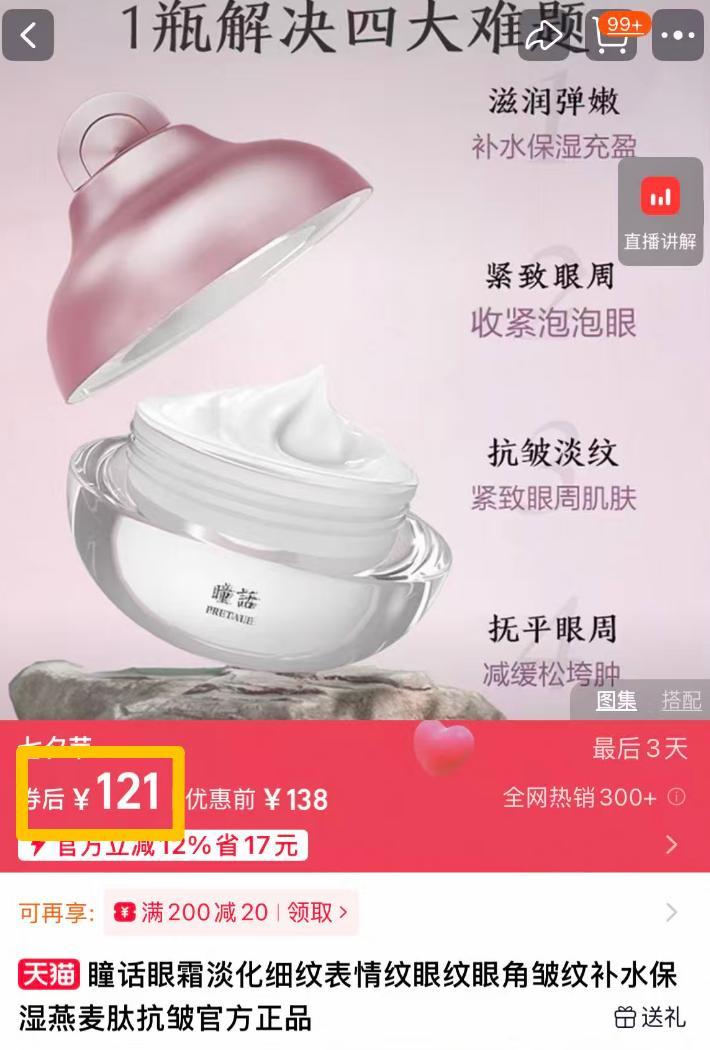Claim the 满200减20 coupon
Screen dimensions: 710x1050
coord(317,912)
